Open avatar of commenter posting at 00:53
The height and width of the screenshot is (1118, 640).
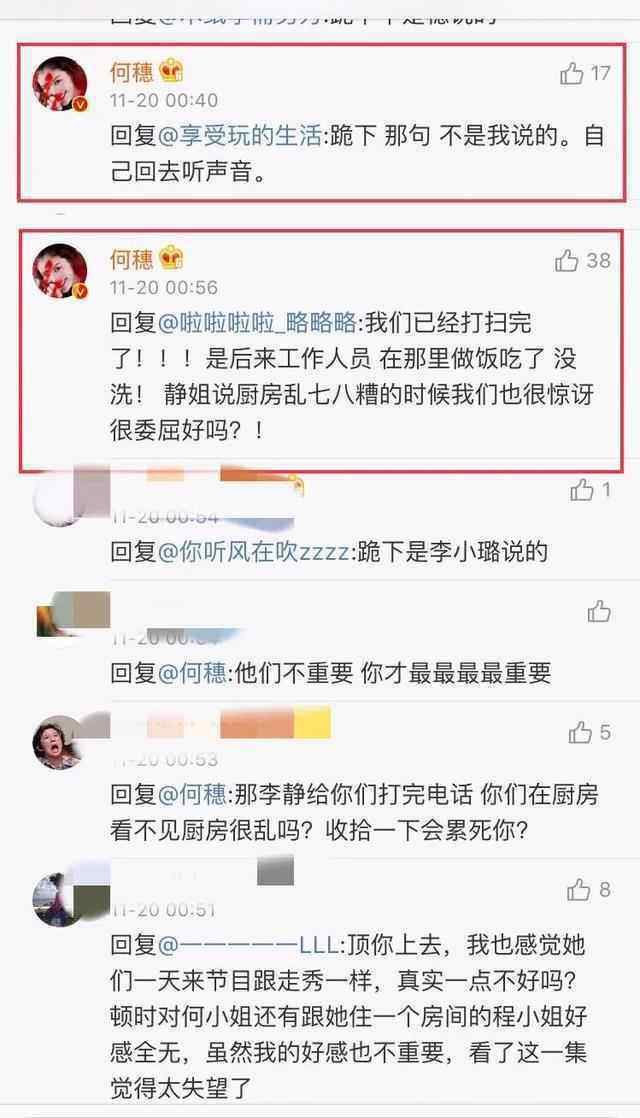(58, 742)
